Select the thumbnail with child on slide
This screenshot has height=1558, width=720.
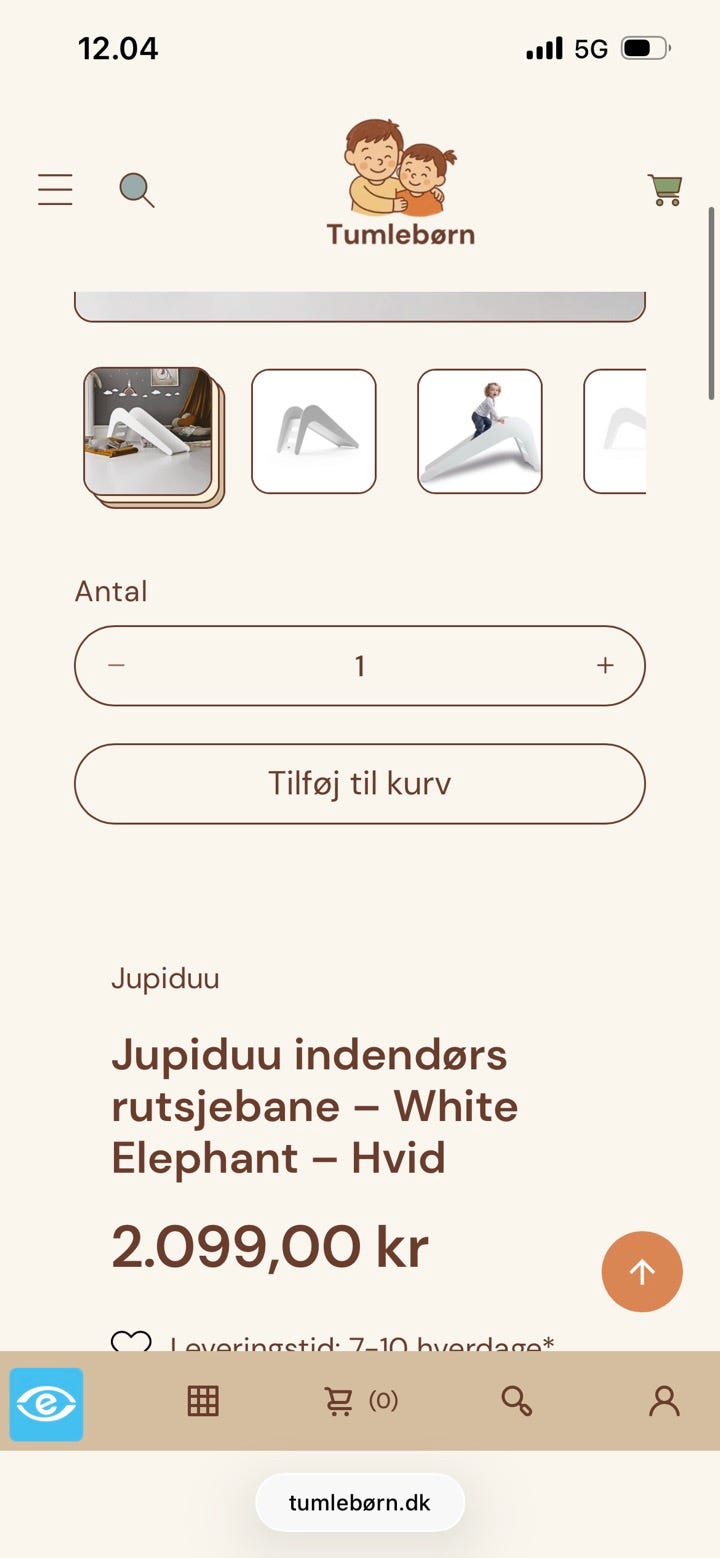tap(480, 432)
